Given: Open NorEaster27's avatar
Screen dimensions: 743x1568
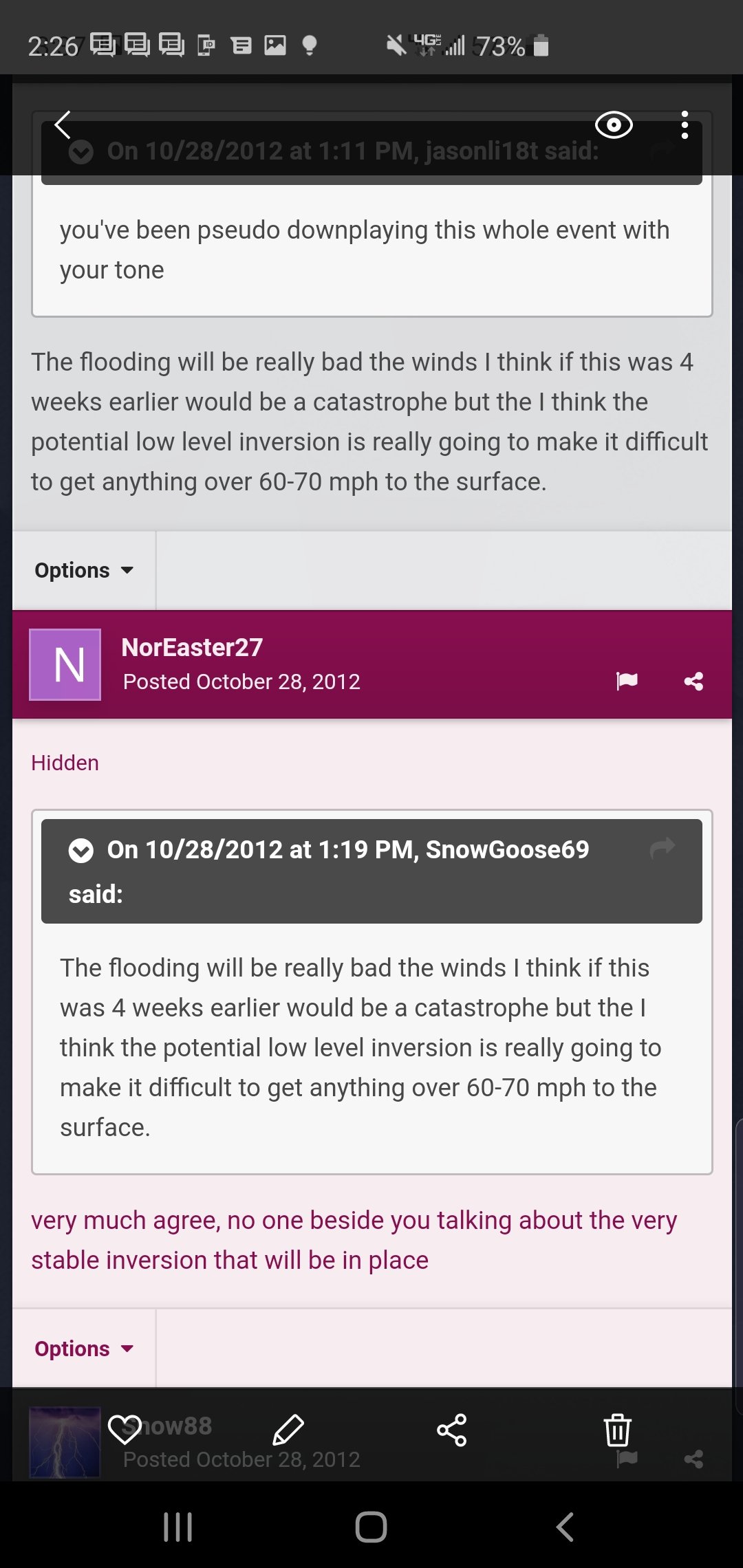Looking at the screenshot, I should click(65, 664).
